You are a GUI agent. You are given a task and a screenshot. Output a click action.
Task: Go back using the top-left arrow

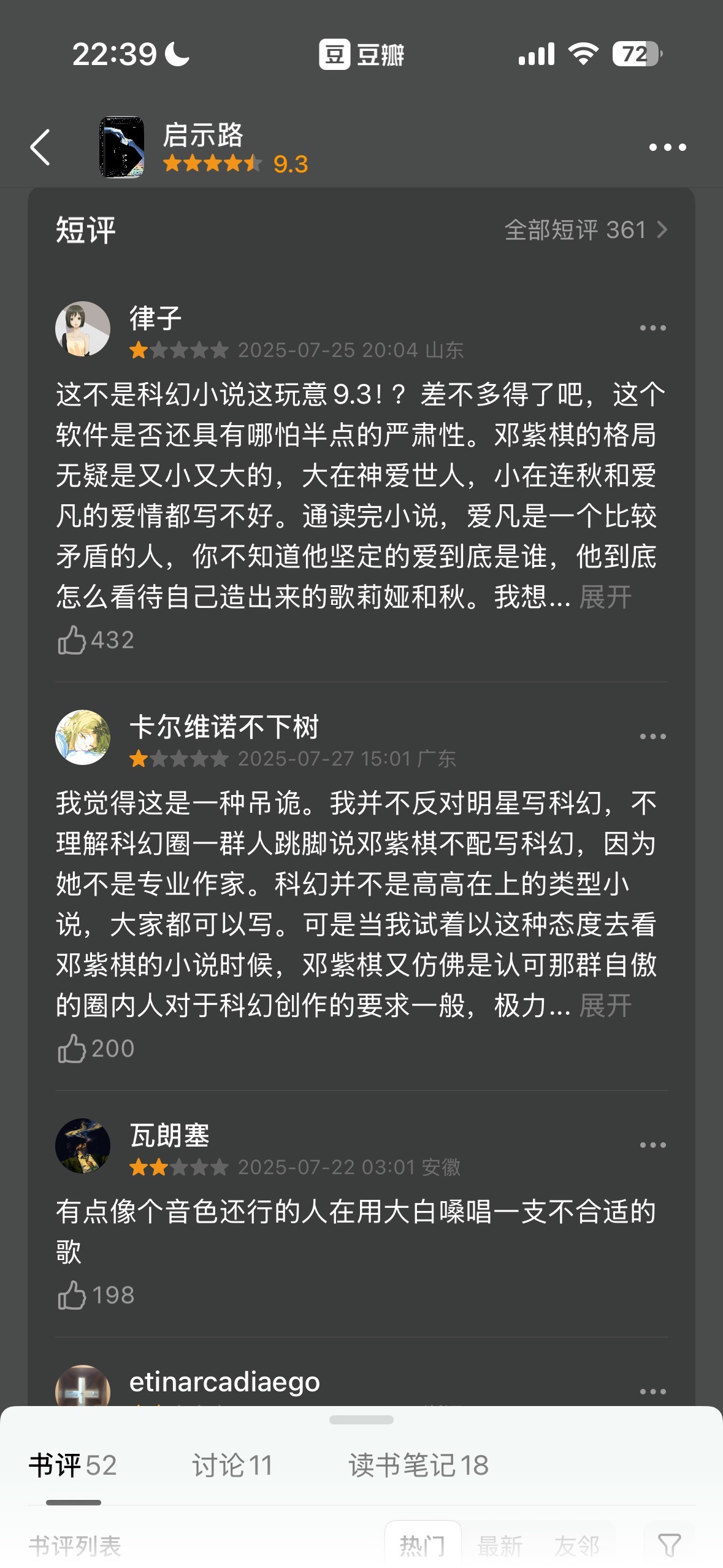40,147
